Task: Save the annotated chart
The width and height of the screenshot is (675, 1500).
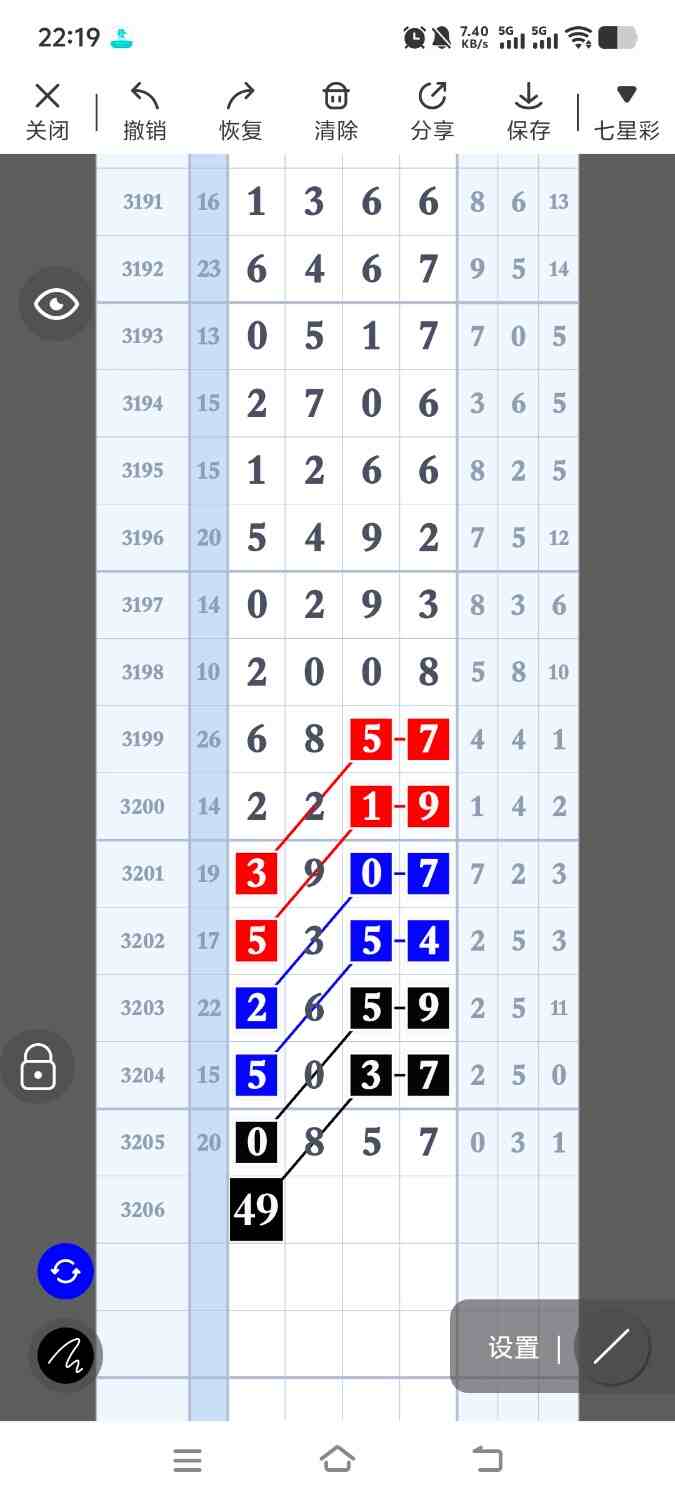Action: [528, 110]
